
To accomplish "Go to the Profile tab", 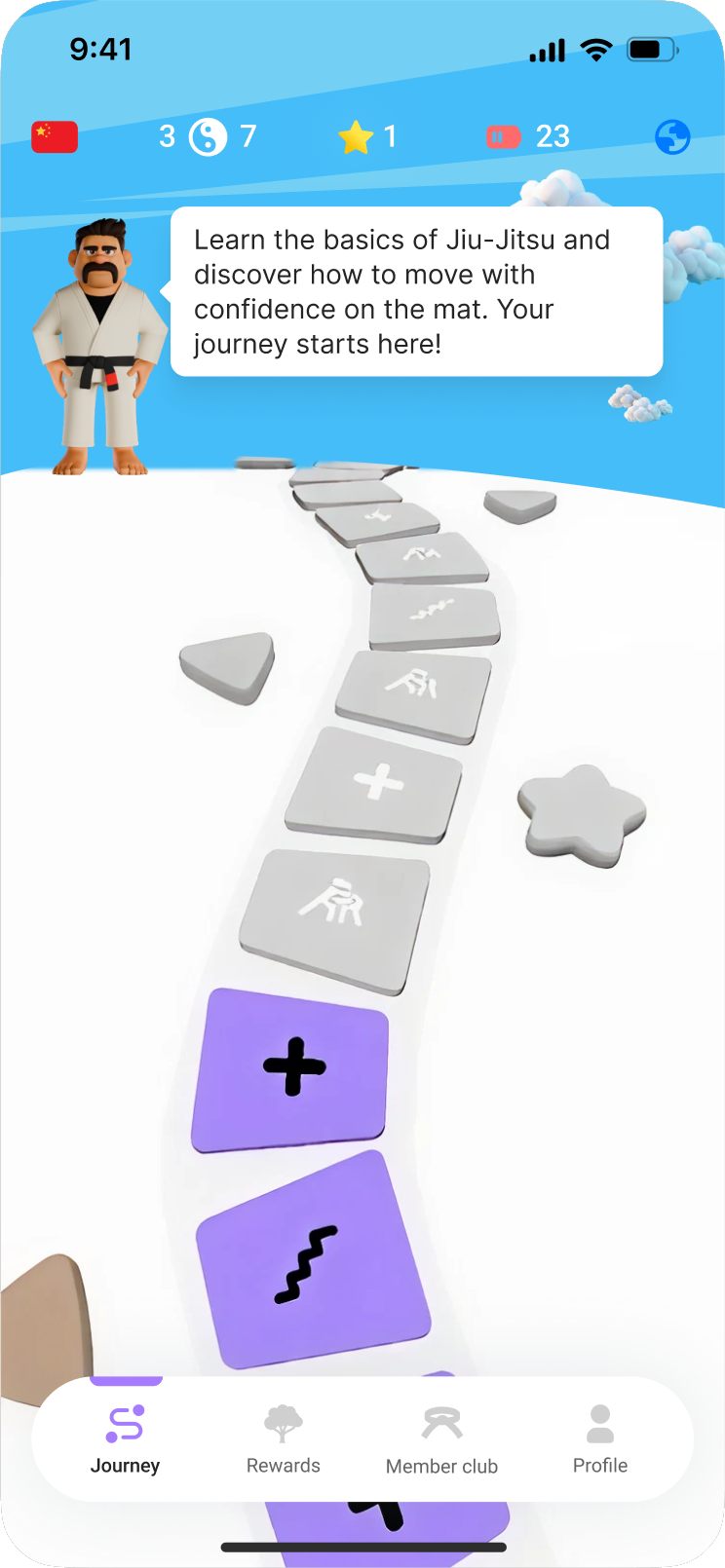I will pyautogui.click(x=600, y=1439).
